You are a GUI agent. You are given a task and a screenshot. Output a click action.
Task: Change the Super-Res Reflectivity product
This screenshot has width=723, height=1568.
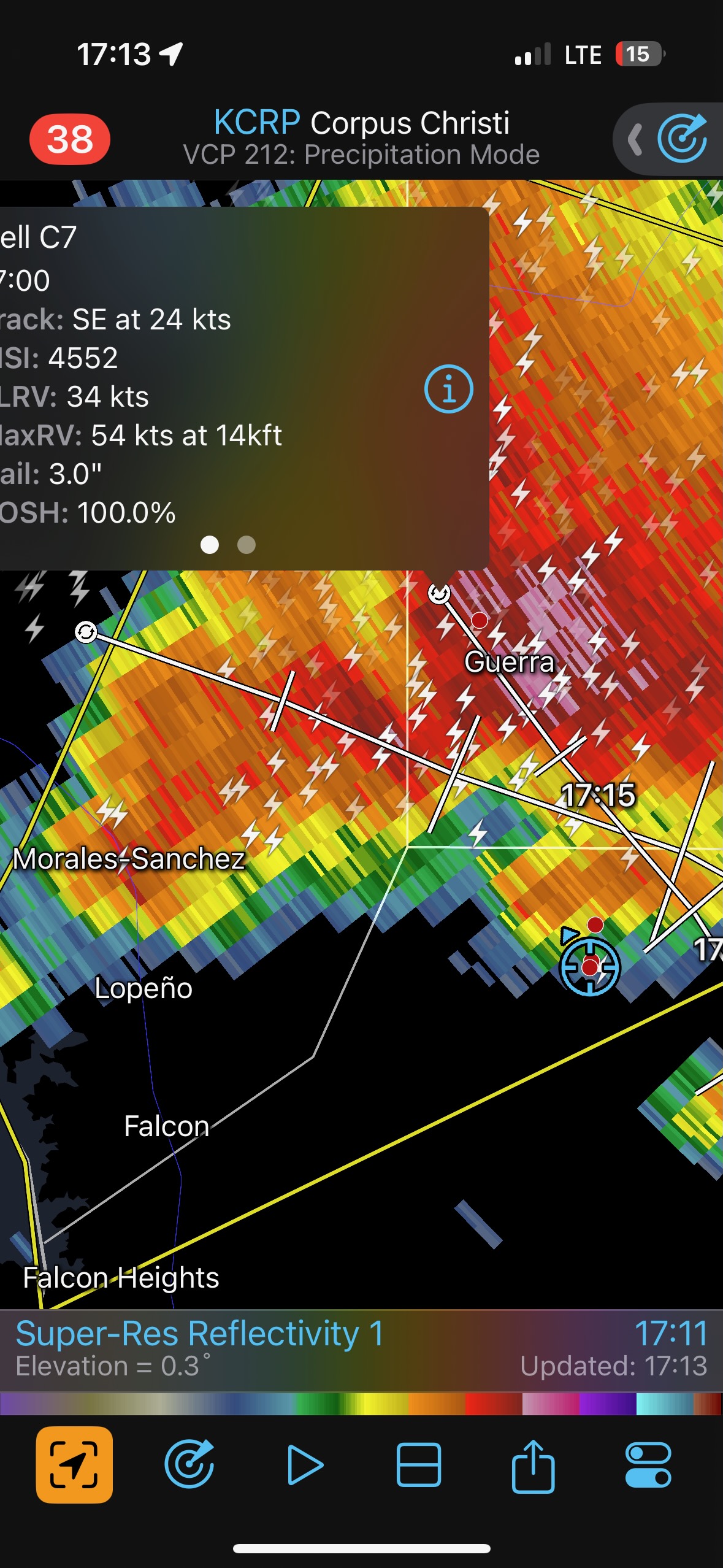(200, 1334)
